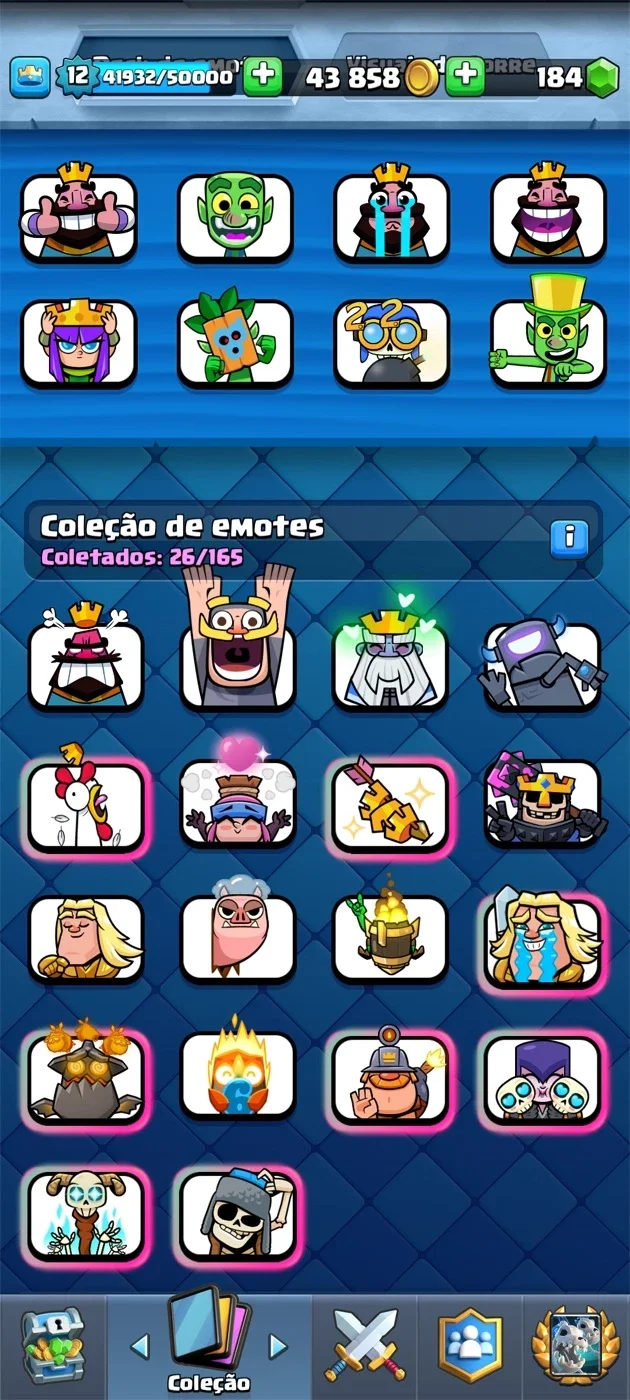Screen dimensions: 630x1400
Task: Tap the right arrow beside Coleção
Action: tap(278, 1346)
